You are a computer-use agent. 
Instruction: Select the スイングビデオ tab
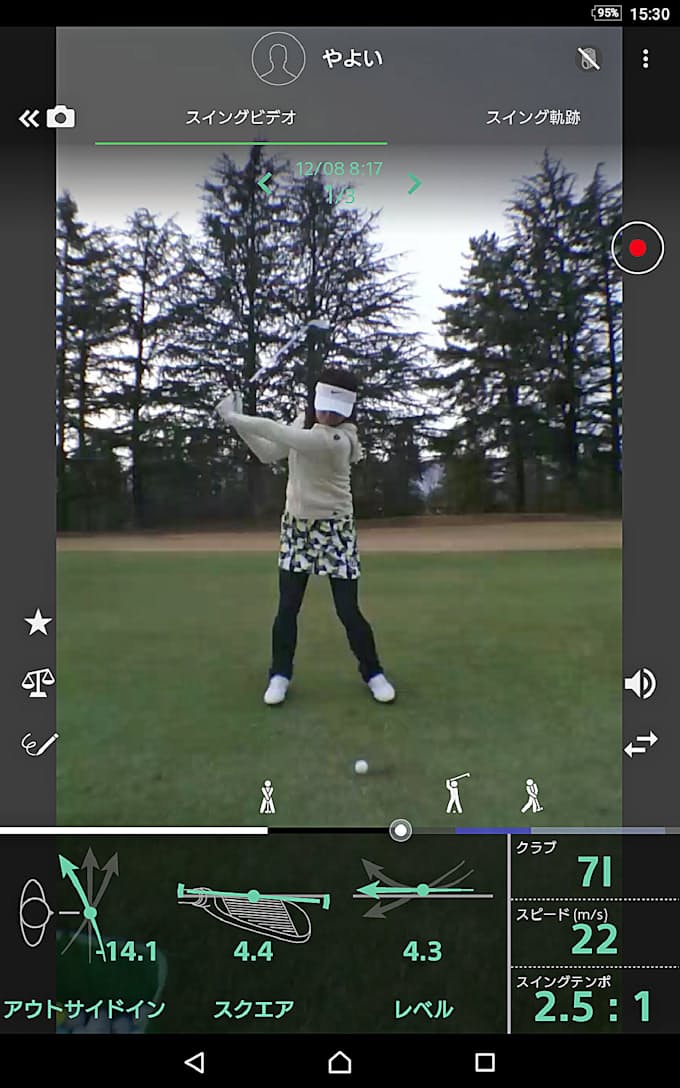[240, 117]
